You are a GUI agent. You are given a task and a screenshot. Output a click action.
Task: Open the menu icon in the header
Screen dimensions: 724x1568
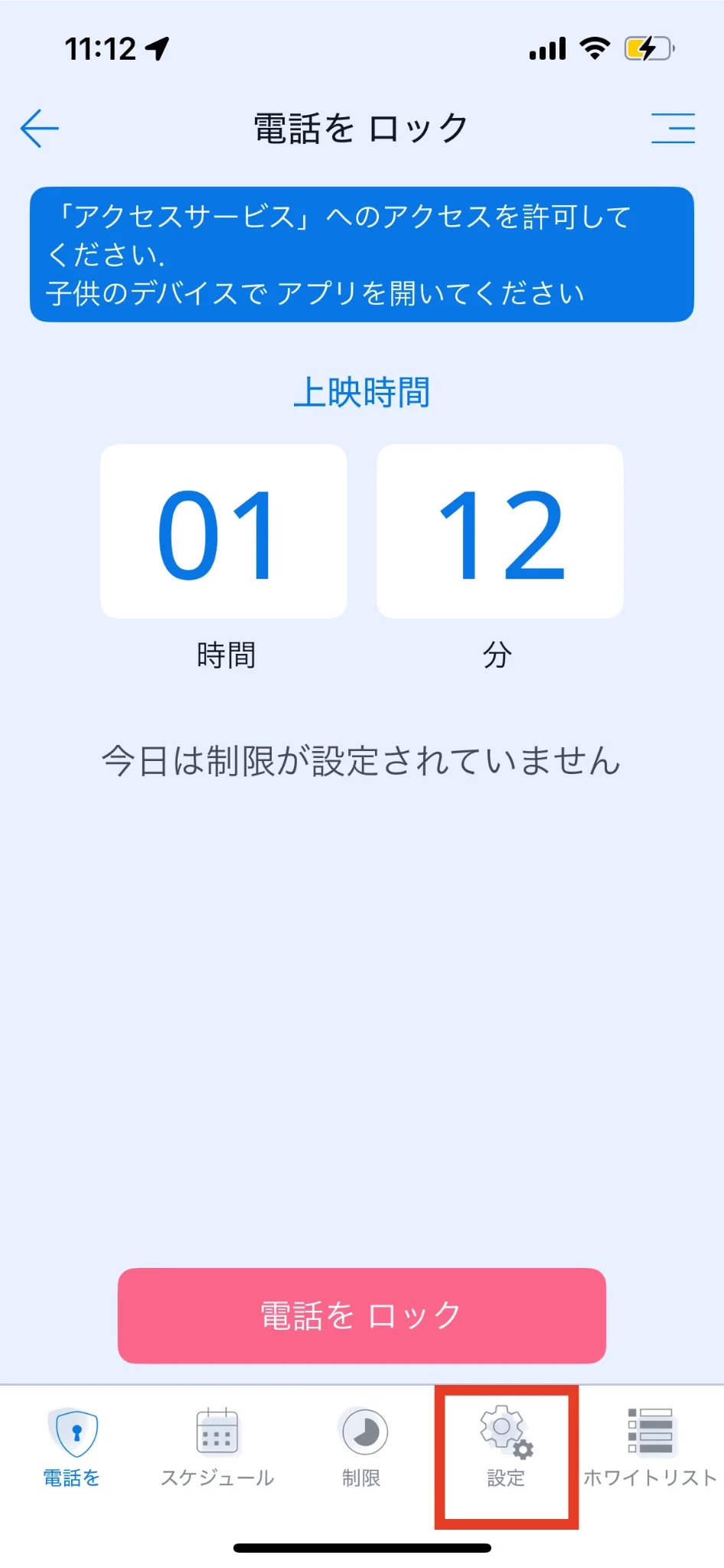(673, 128)
